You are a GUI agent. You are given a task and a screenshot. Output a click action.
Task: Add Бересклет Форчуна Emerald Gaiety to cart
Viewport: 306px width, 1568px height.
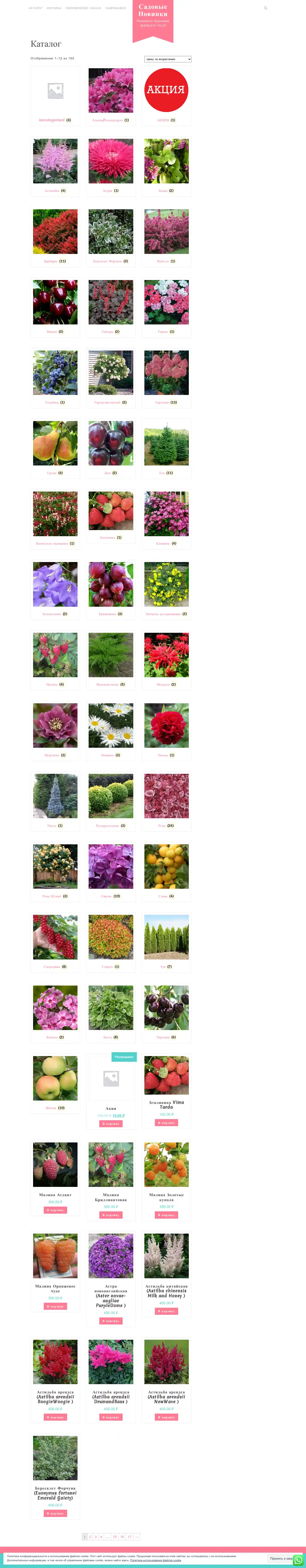tap(55, 1513)
